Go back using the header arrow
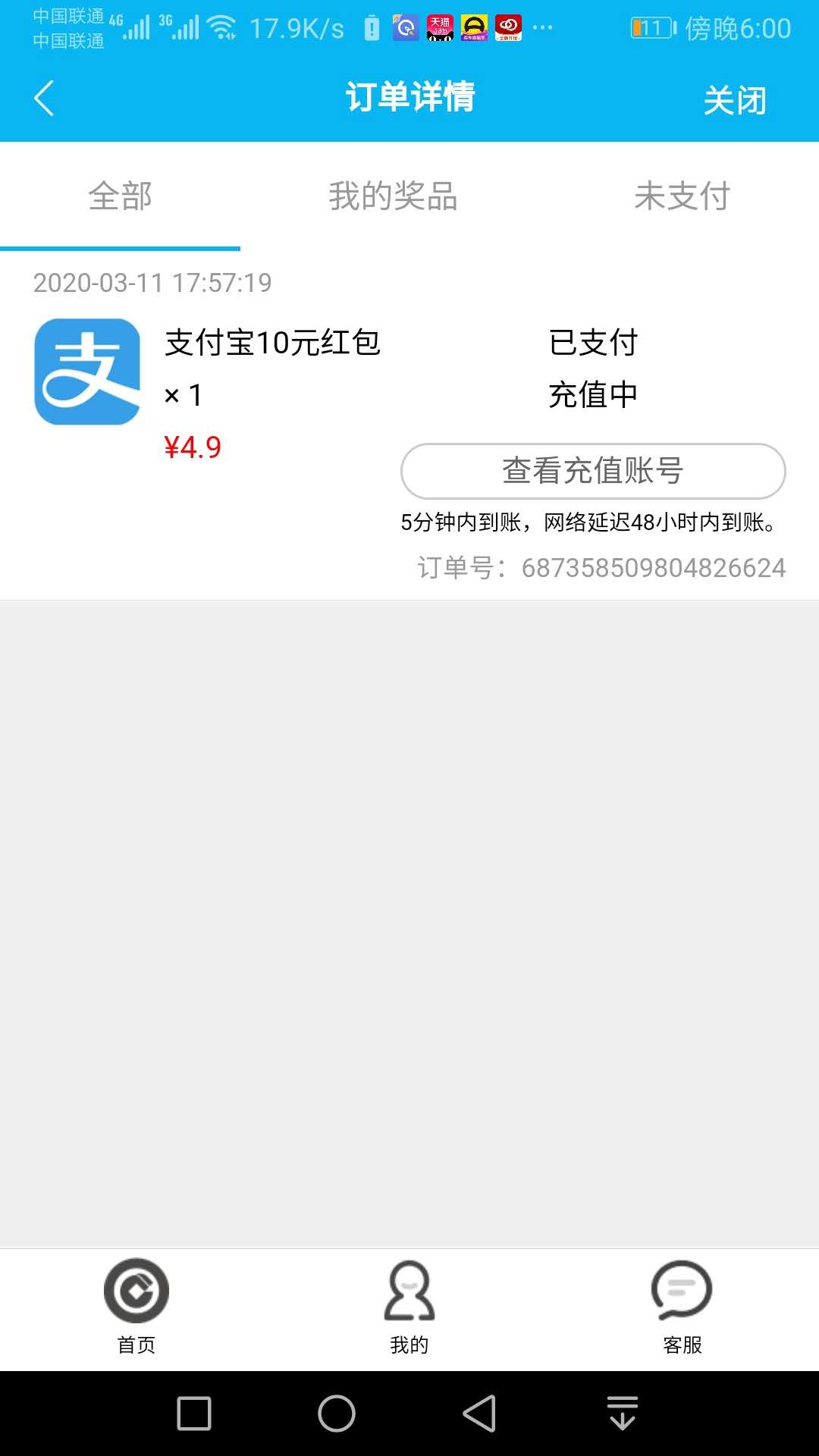Image resolution: width=819 pixels, height=1456 pixels. click(44, 99)
